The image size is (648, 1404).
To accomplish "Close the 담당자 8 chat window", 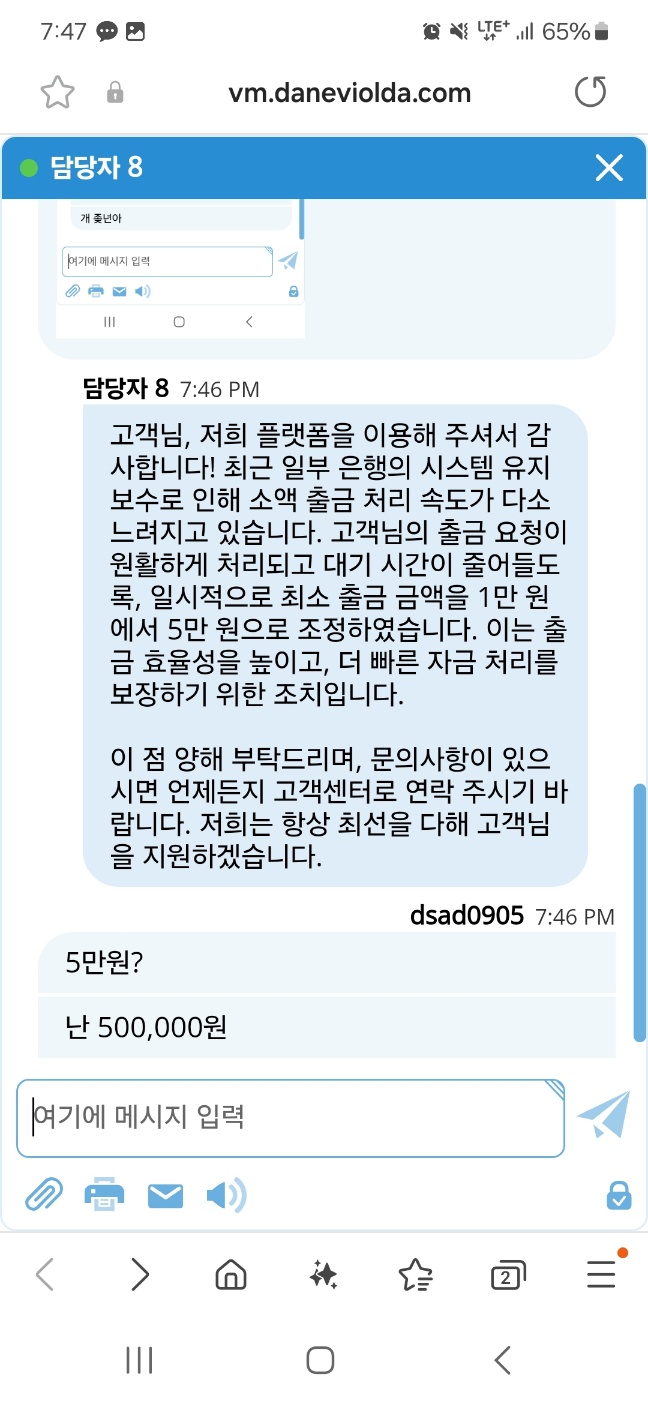I will tap(609, 168).
